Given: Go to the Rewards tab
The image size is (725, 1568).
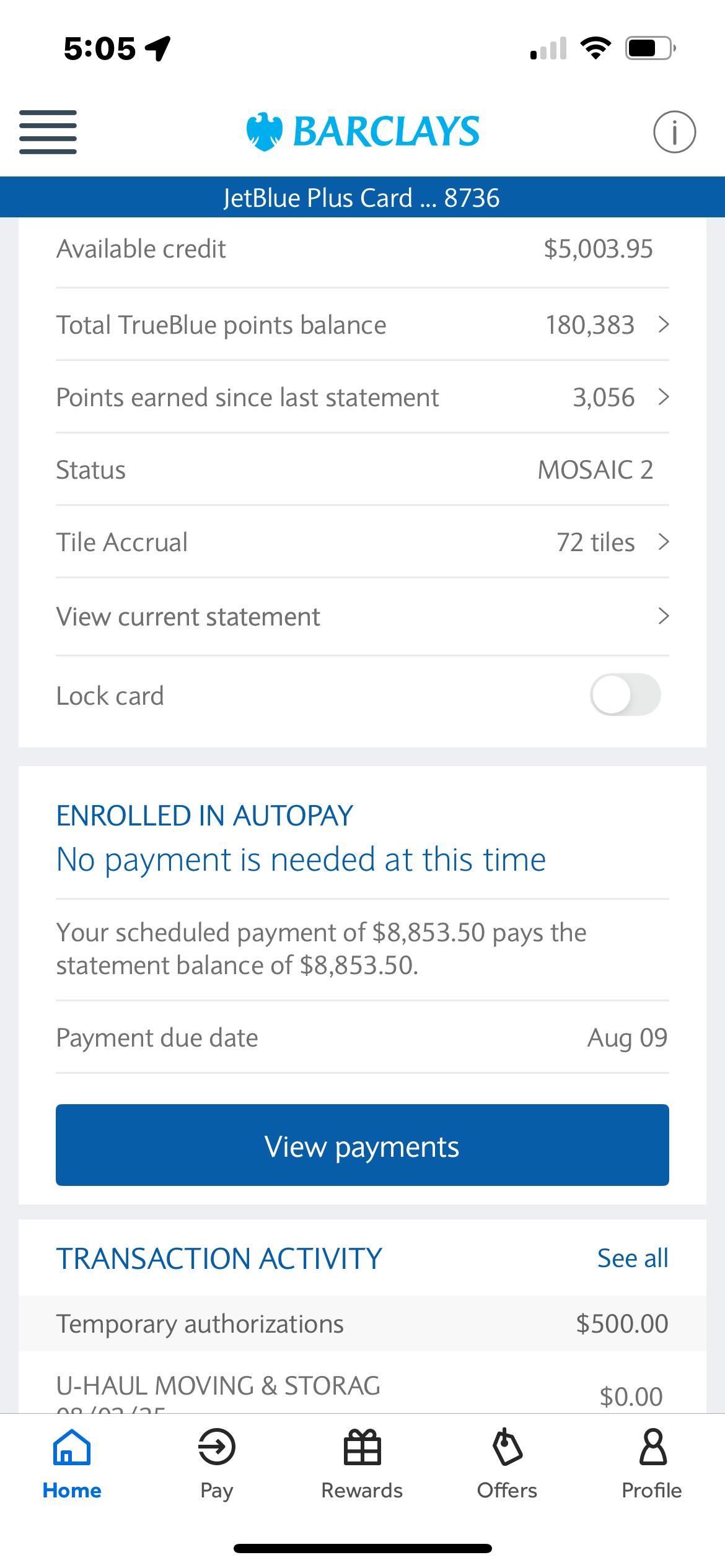Looking at the screenshot, I should 362,1464.
